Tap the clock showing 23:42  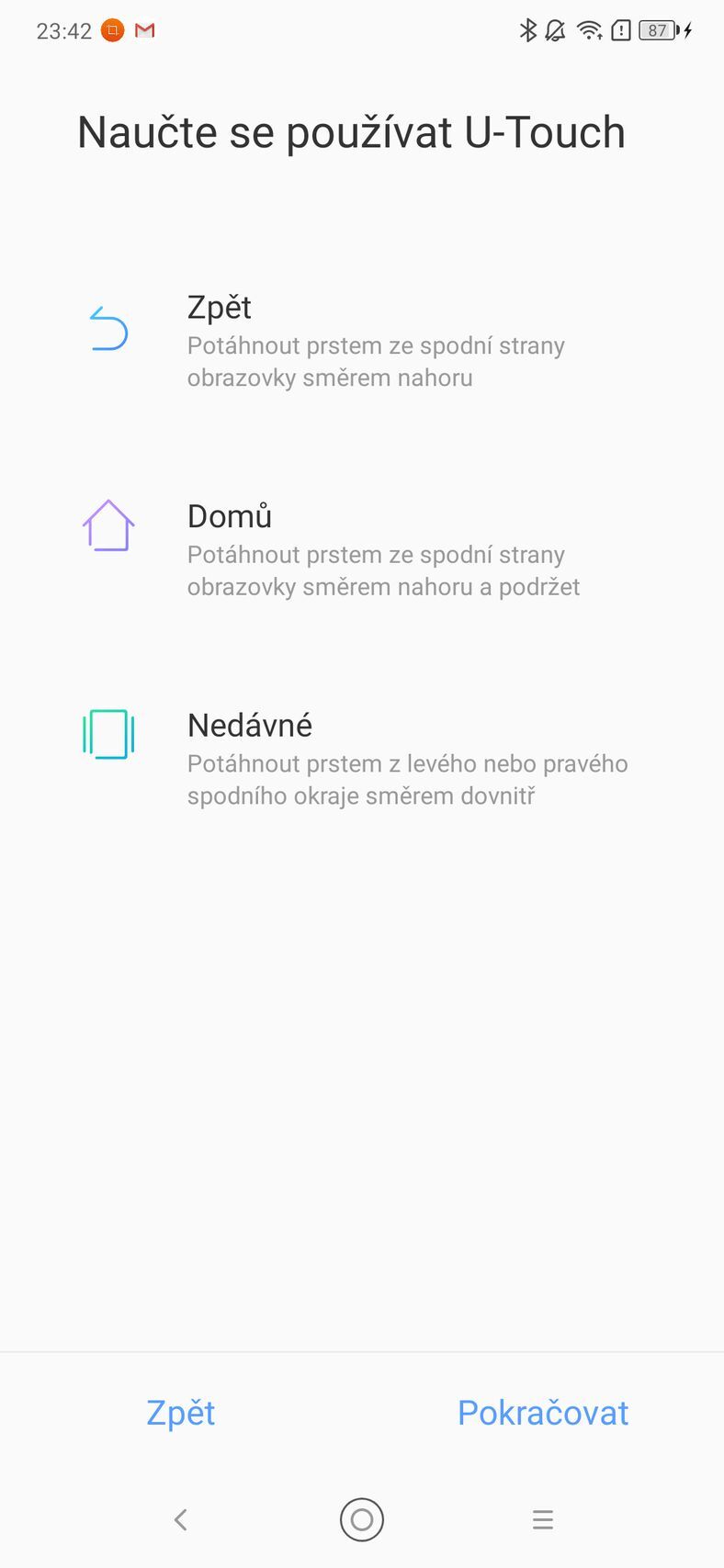click(62, 30)
